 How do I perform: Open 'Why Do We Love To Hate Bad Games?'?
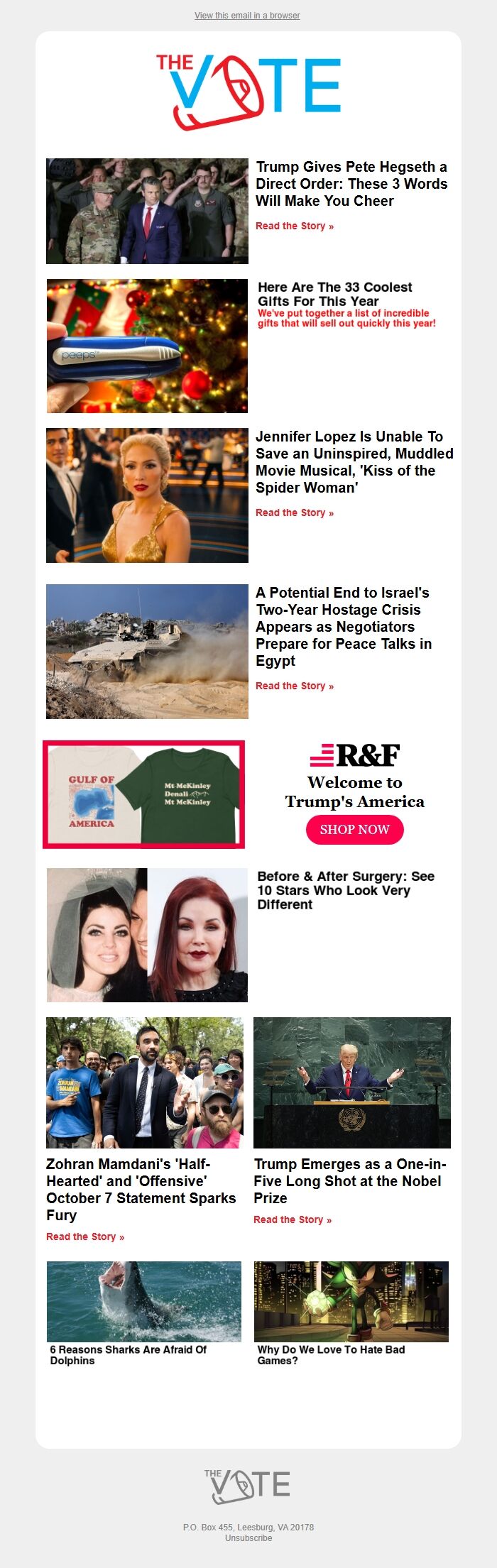click(x=331, y=1354)
